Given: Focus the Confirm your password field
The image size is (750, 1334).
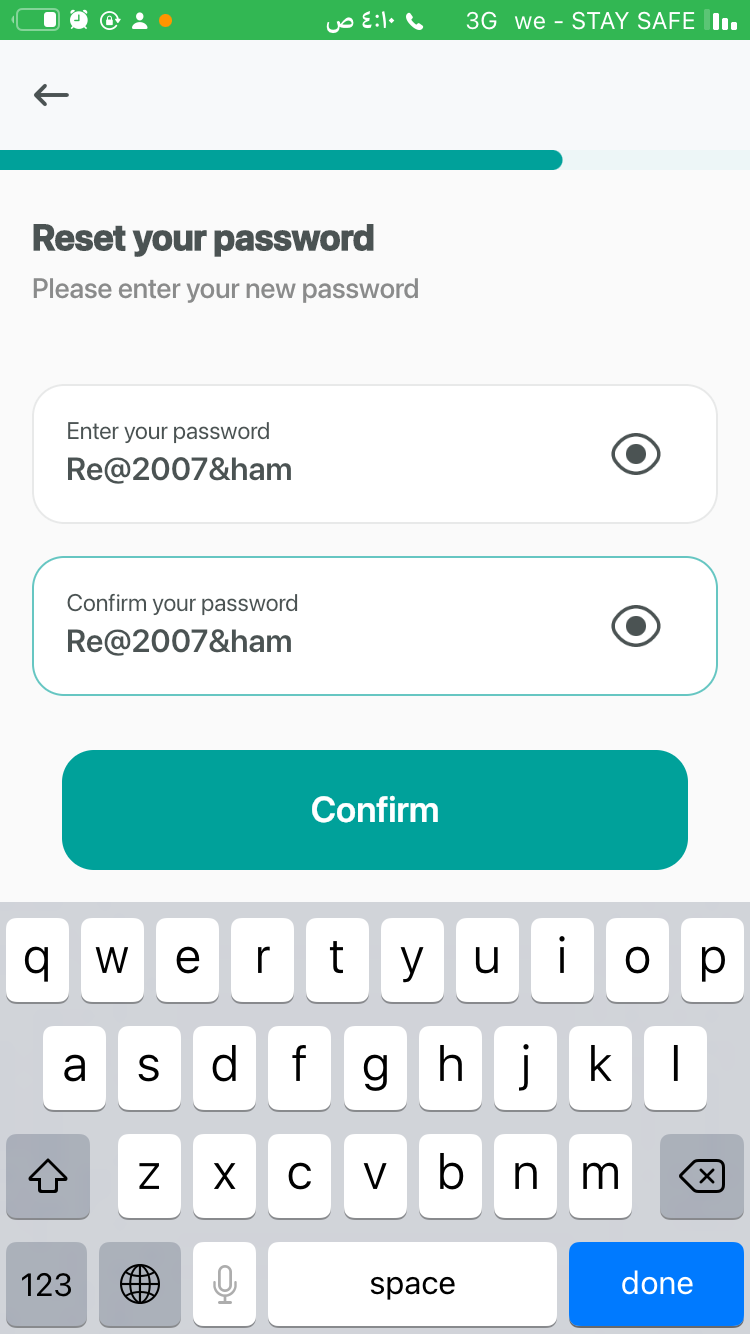Looking at the screenshot, I should pyautogui.click(x=375, y=626).
